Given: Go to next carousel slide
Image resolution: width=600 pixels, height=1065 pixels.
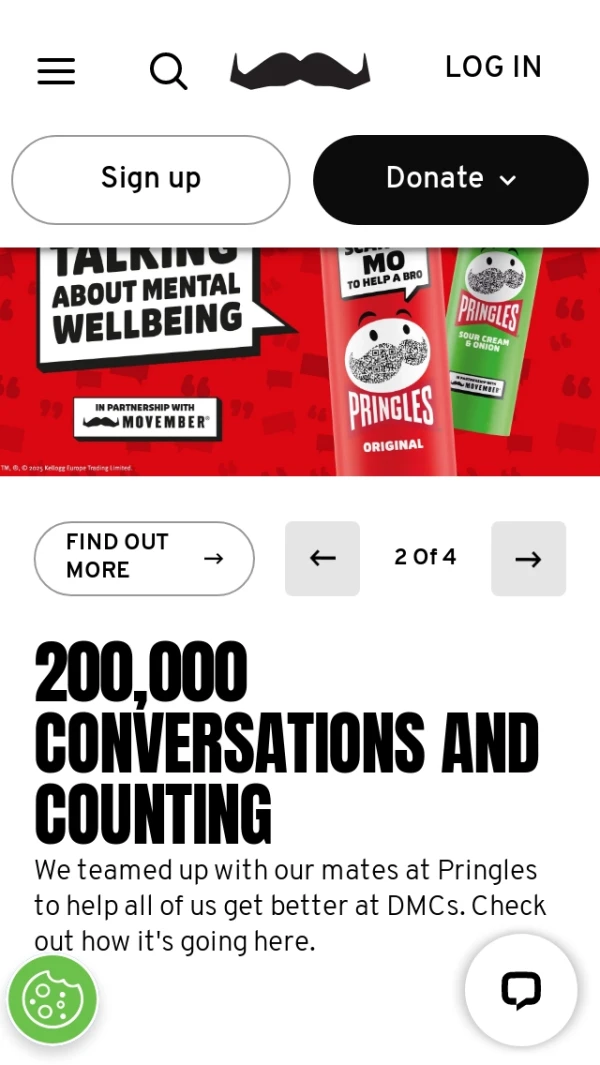Looking at the screenshot, I should tap(528, 558).
